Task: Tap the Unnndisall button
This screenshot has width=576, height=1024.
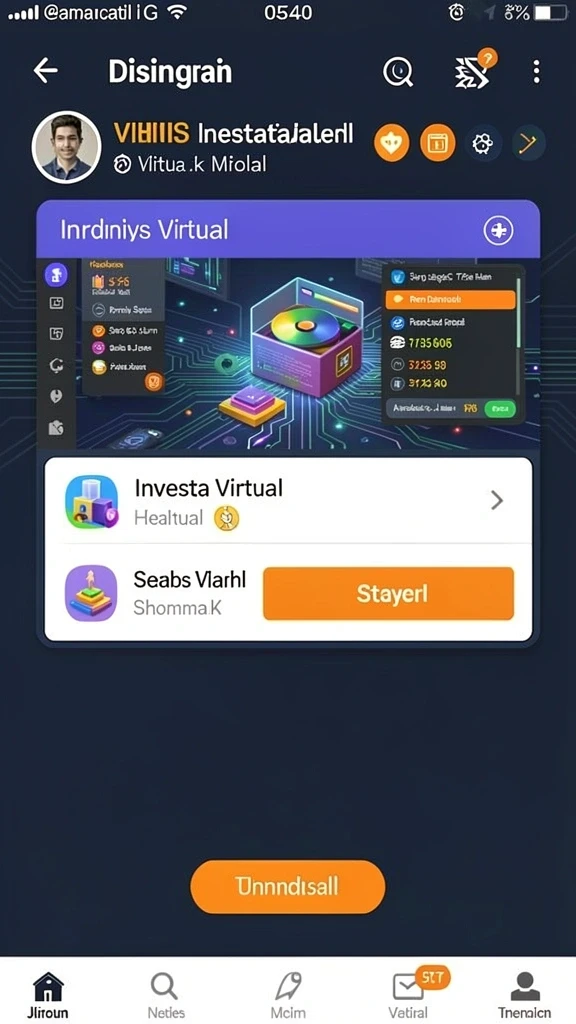Action: (x=287, y=886)
